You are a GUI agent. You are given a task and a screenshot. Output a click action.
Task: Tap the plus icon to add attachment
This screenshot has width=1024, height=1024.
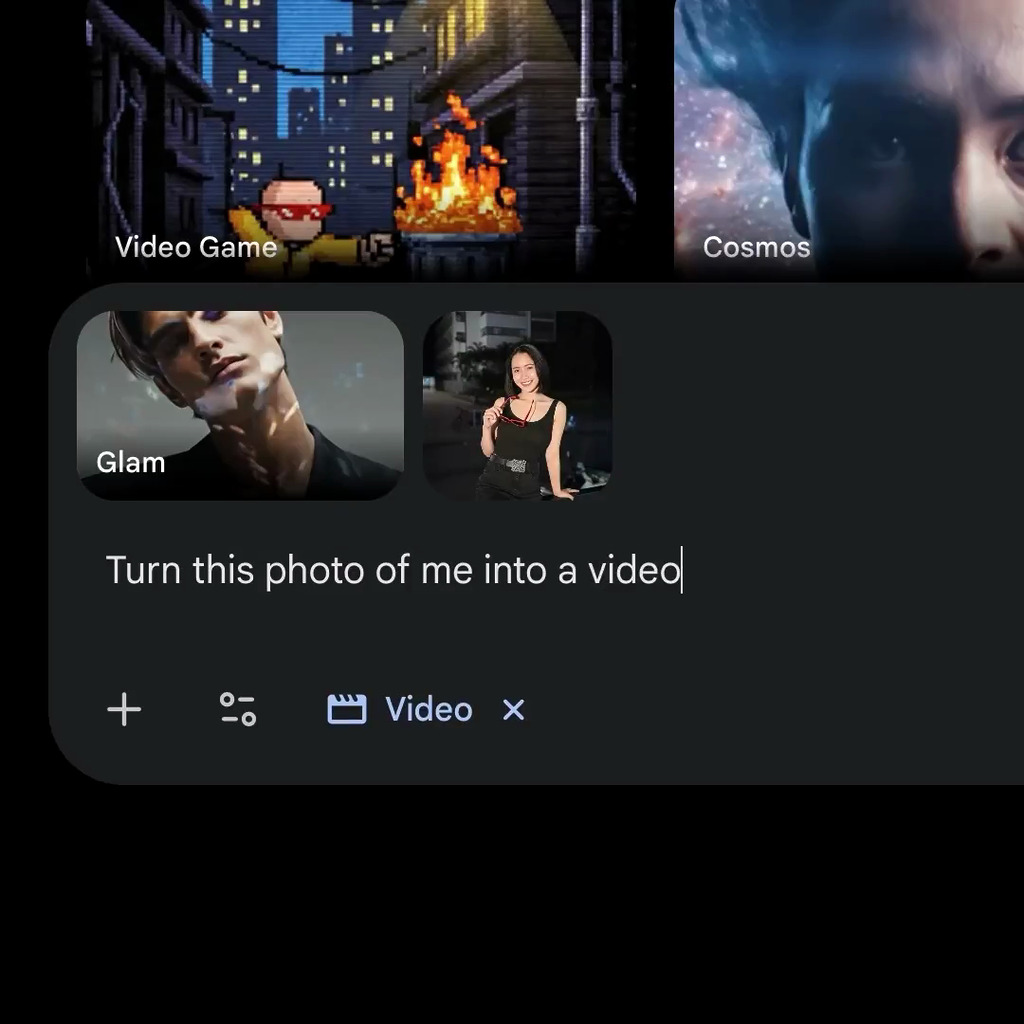click(124, 710)
